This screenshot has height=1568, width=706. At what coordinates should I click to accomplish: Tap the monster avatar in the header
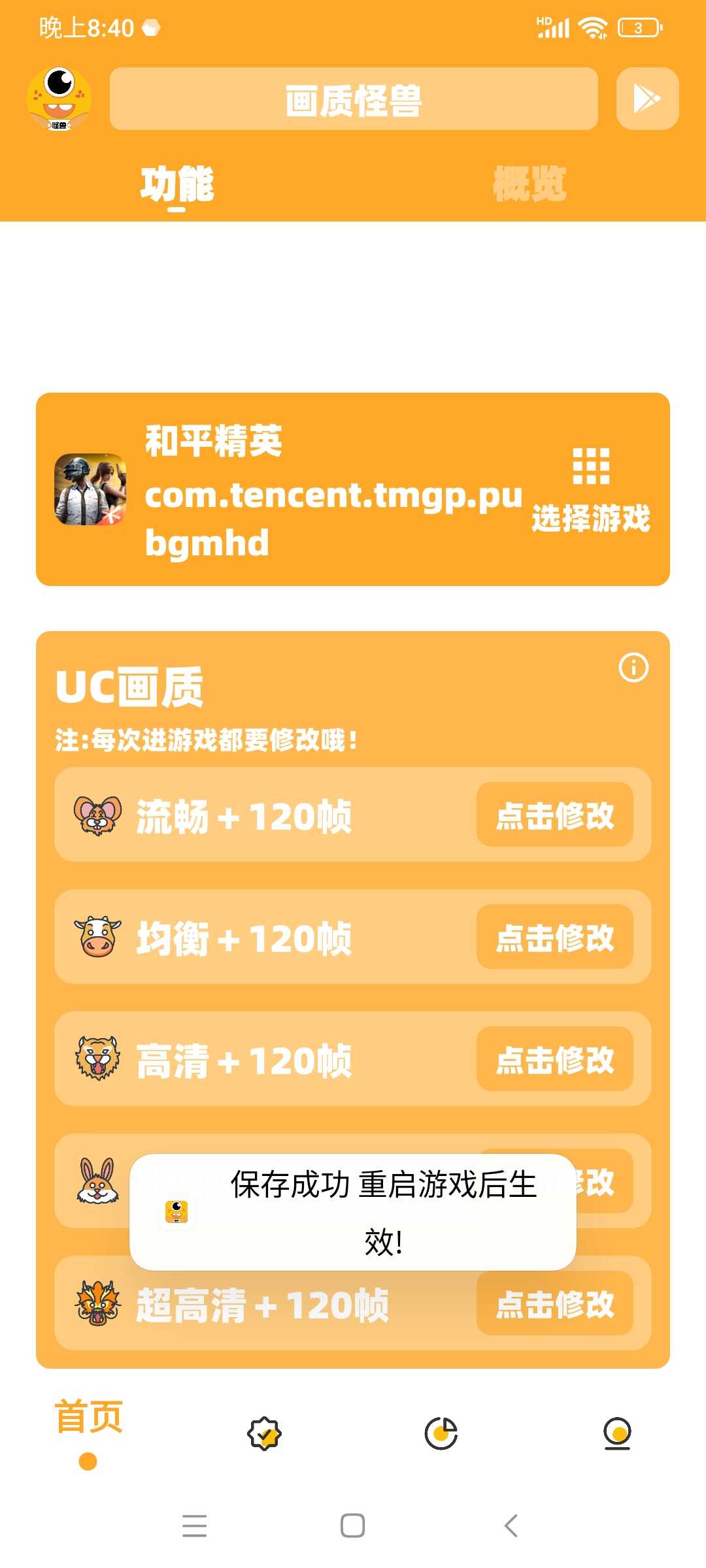click(59, 99)
